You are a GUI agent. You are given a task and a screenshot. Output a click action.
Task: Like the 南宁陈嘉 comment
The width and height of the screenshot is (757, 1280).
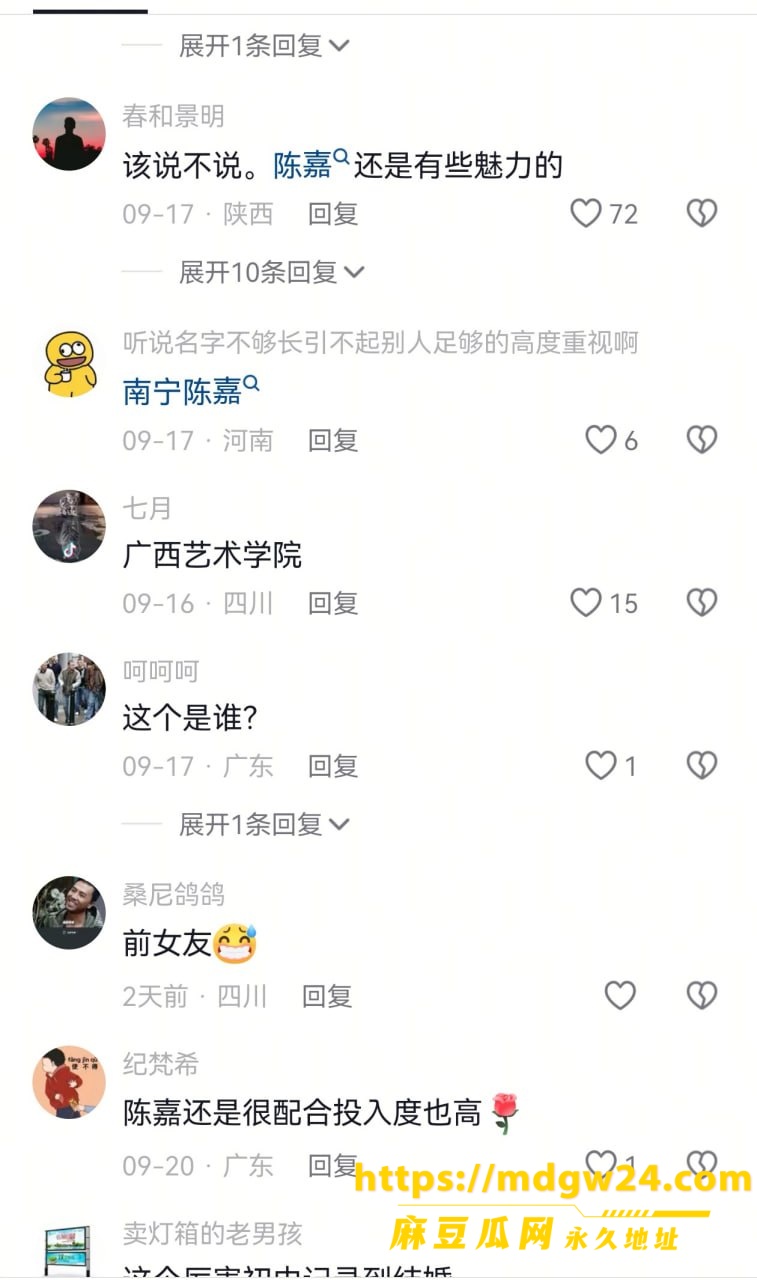pos(611,440)
